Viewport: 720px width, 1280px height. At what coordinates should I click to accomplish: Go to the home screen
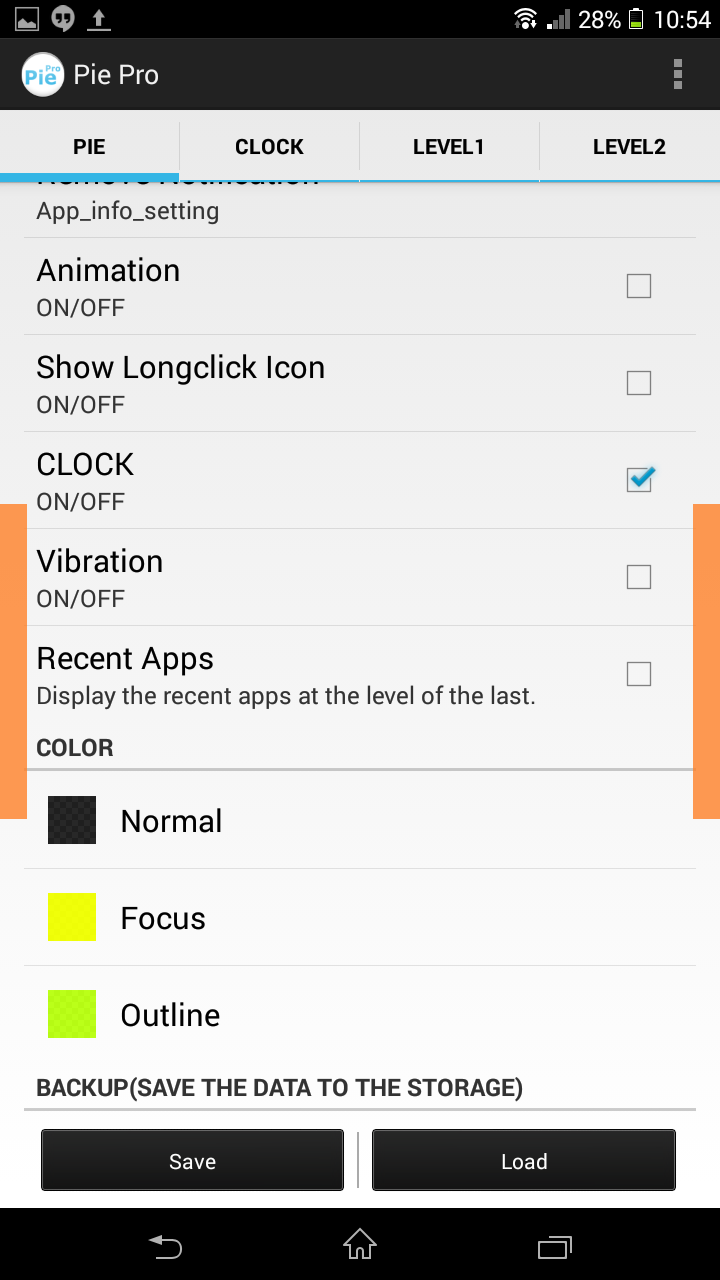click(x=360, y=1245)
